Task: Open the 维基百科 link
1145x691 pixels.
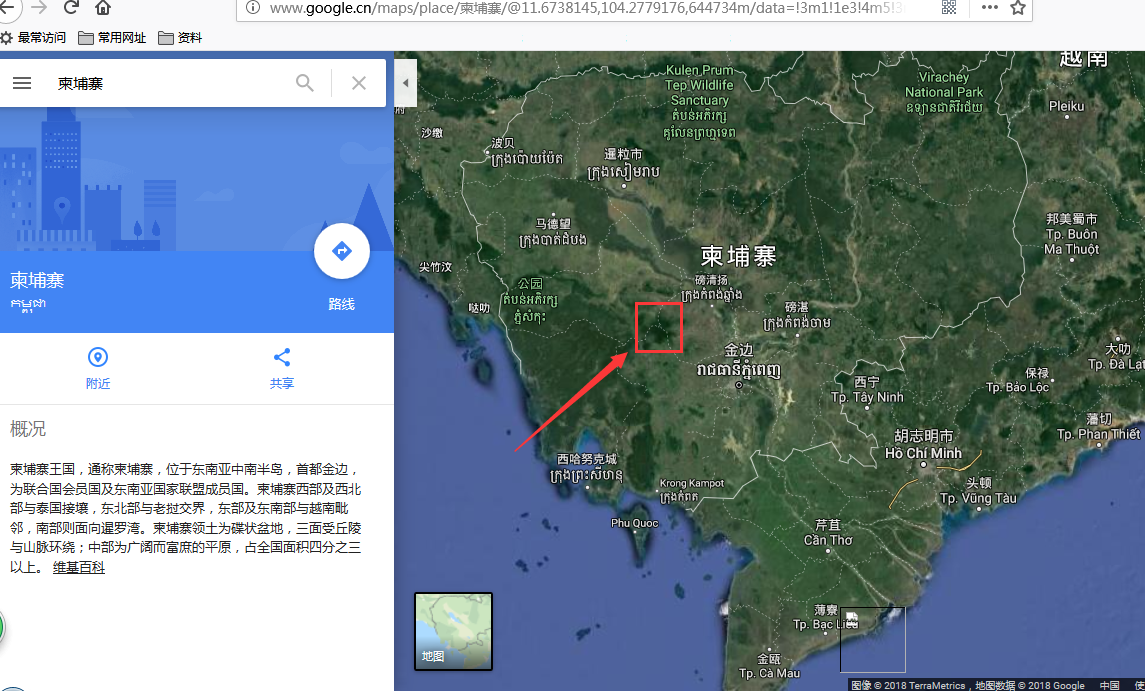Action: 78,568
